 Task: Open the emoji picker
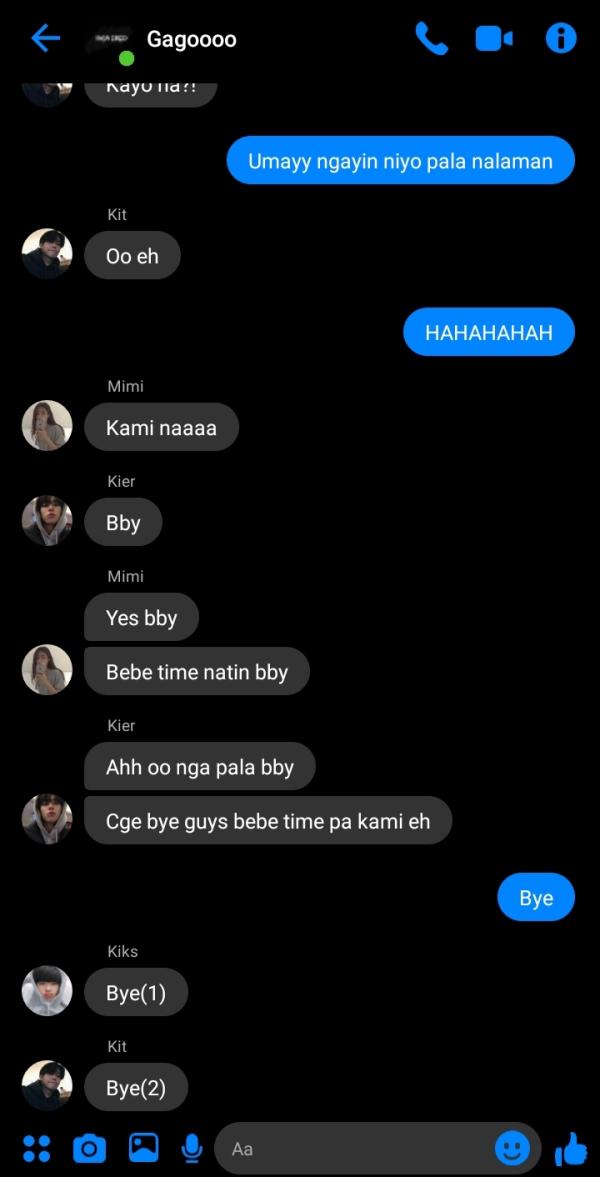(x=513, y=1149)
